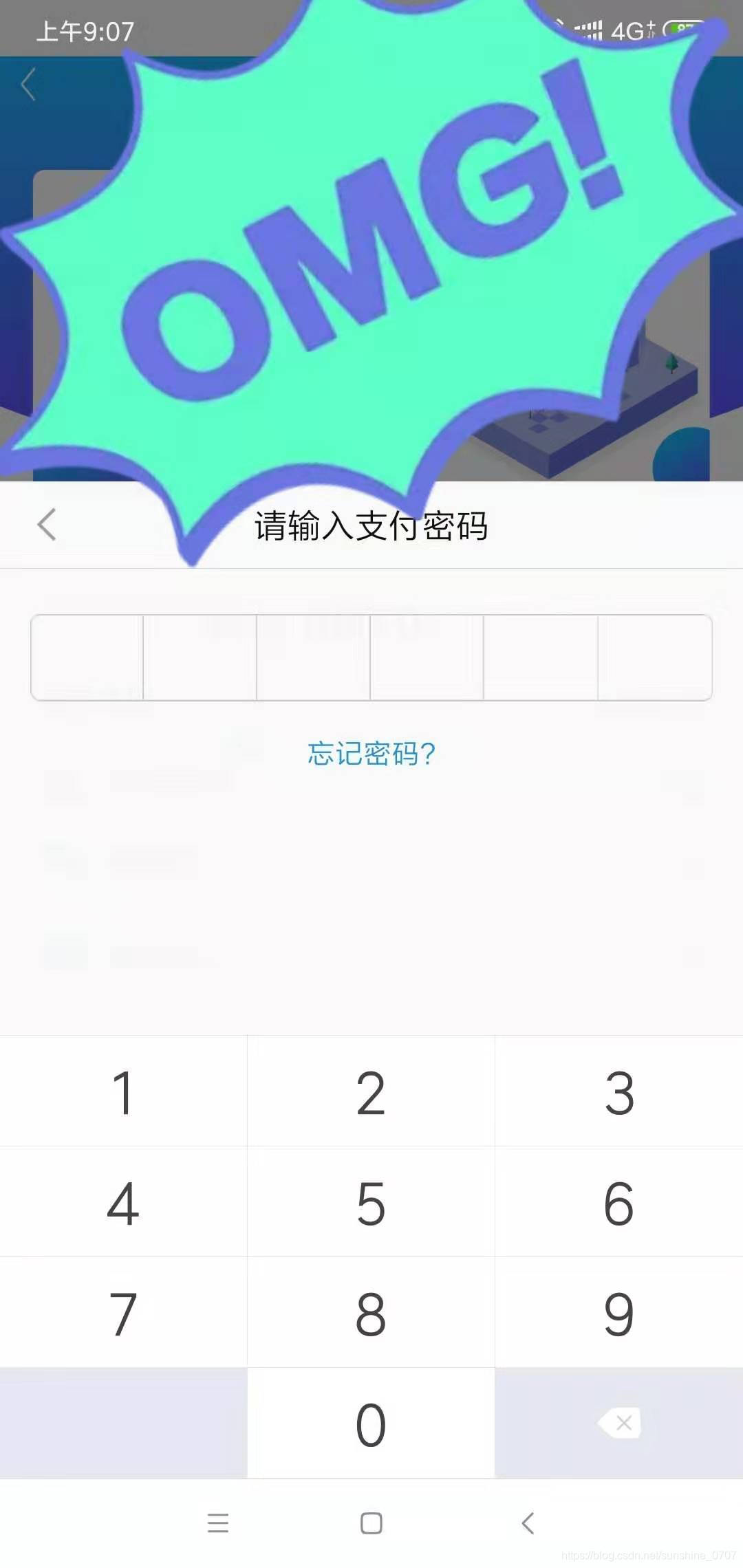Enter digit 9 on the keypad

619,1314
